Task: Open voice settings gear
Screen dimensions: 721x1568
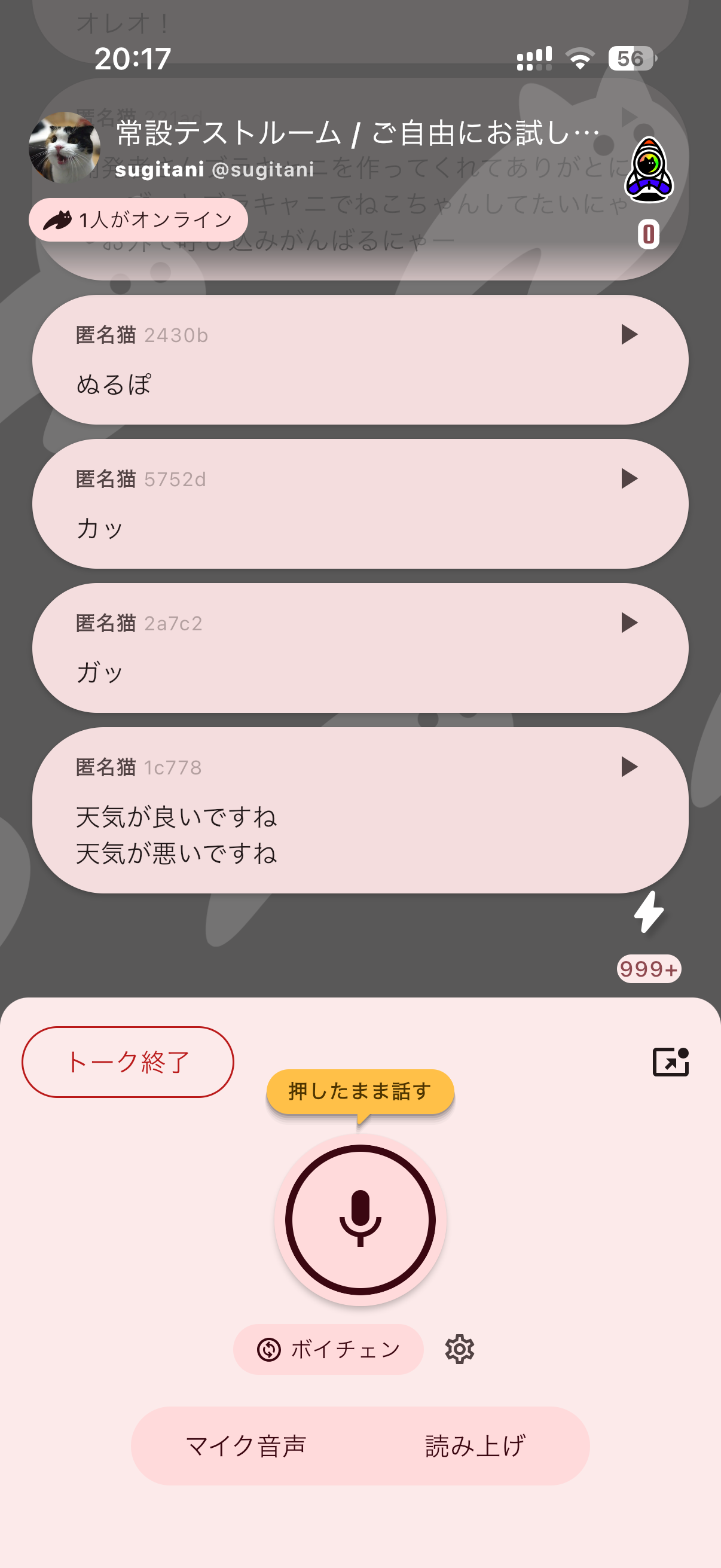Action: [x=459, y=1350]
